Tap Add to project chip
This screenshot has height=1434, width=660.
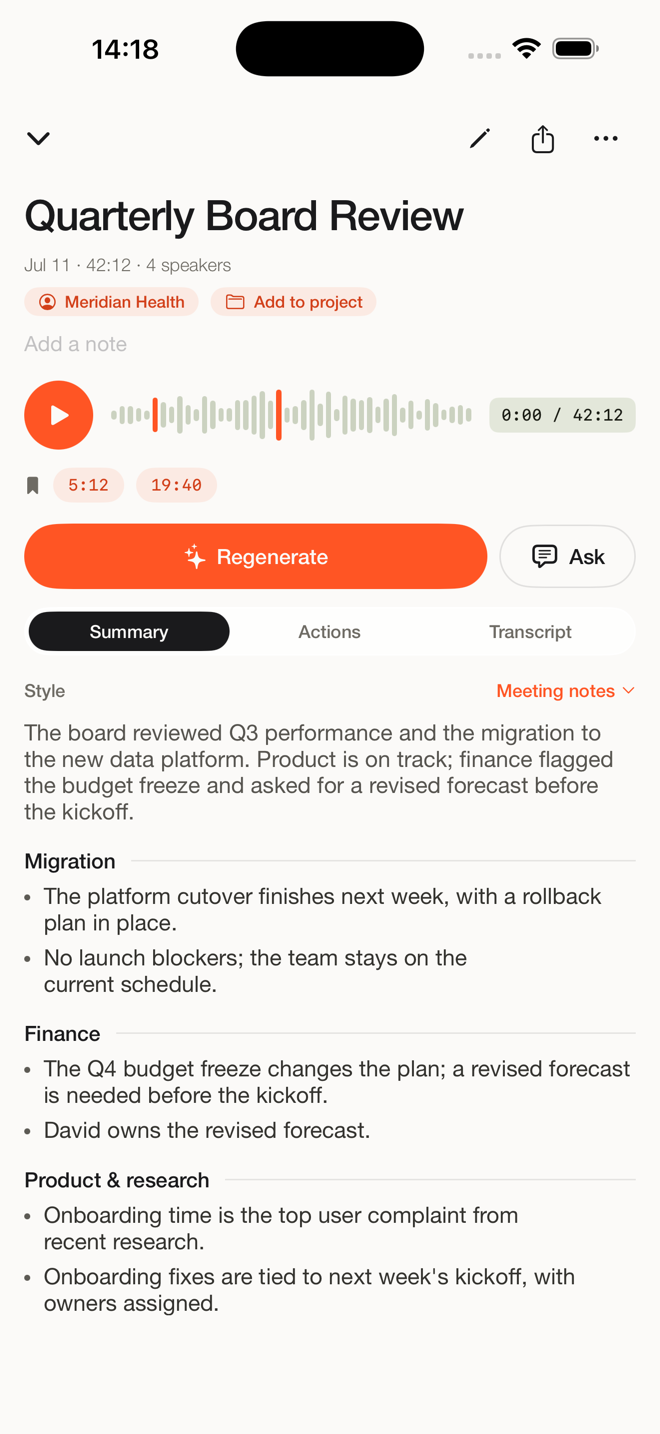293,302
